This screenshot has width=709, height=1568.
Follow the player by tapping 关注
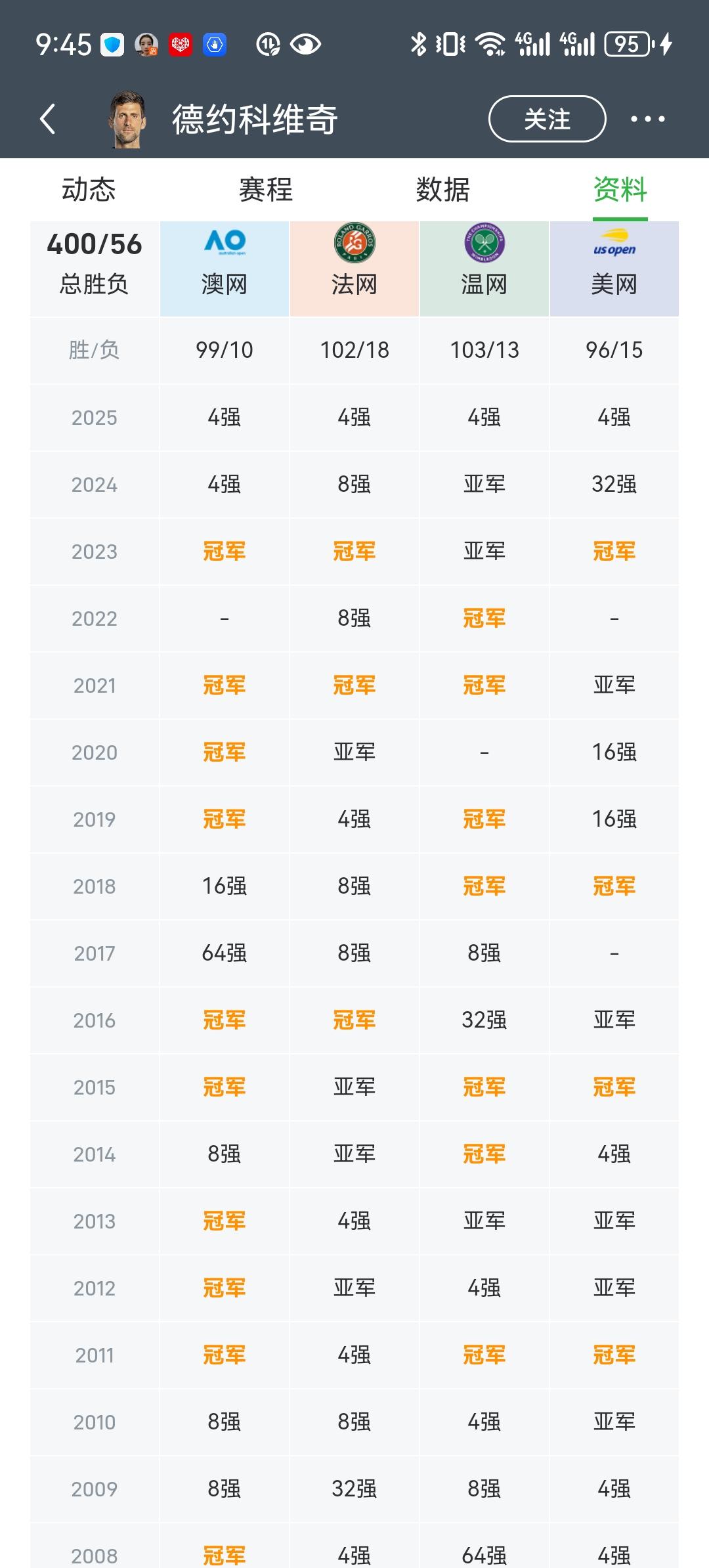coord(548,118)
